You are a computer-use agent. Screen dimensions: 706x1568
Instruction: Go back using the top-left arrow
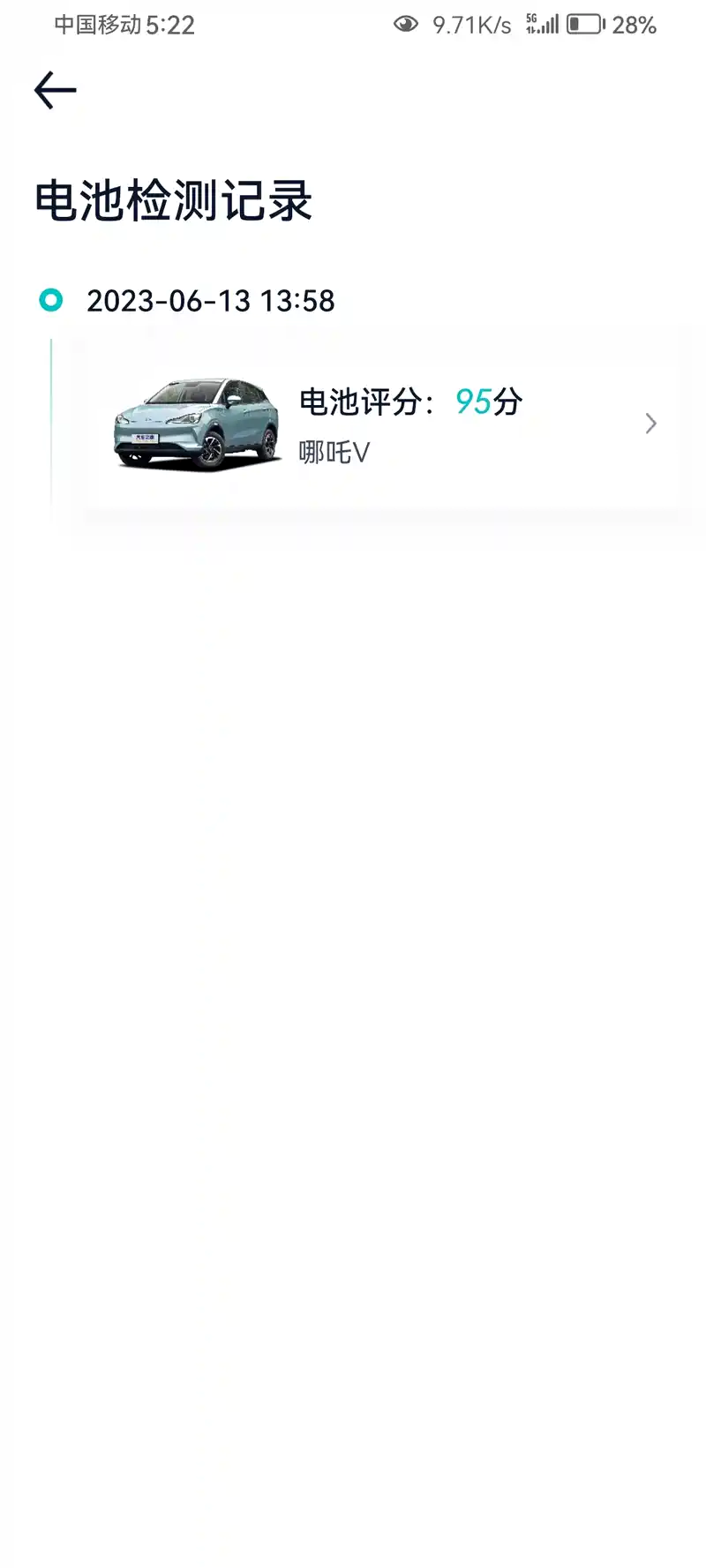[55, 90]
